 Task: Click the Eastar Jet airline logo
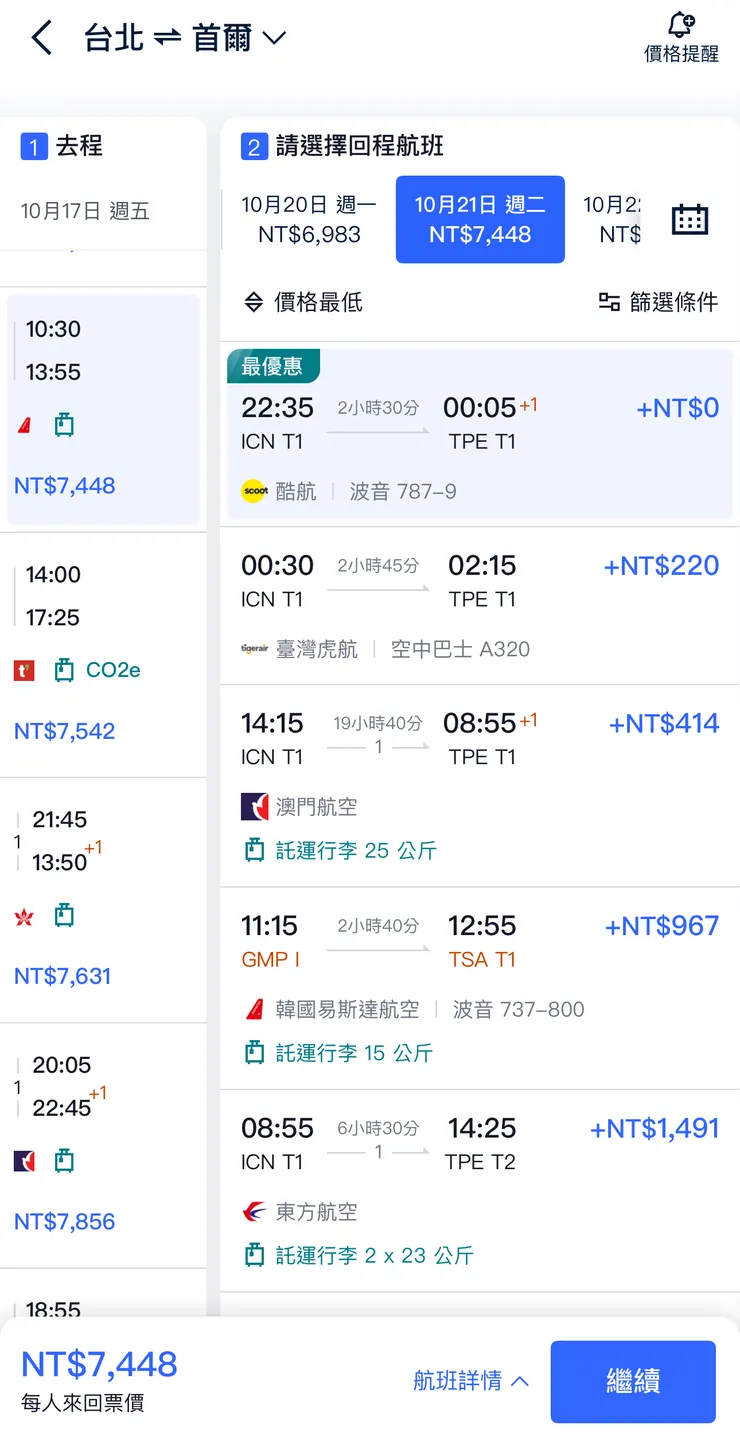(253, 1009)
